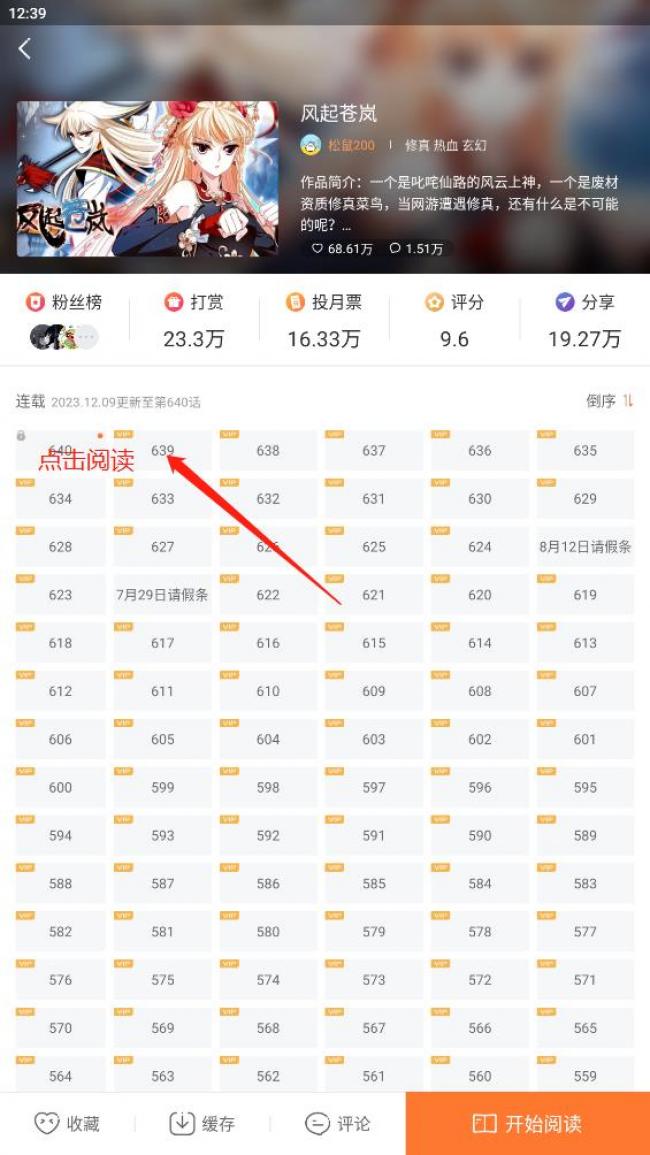The height and width of the screenshot is (1155, 650).
Task: Add comic to favorites with 收藏
Action: point(67,1123)
